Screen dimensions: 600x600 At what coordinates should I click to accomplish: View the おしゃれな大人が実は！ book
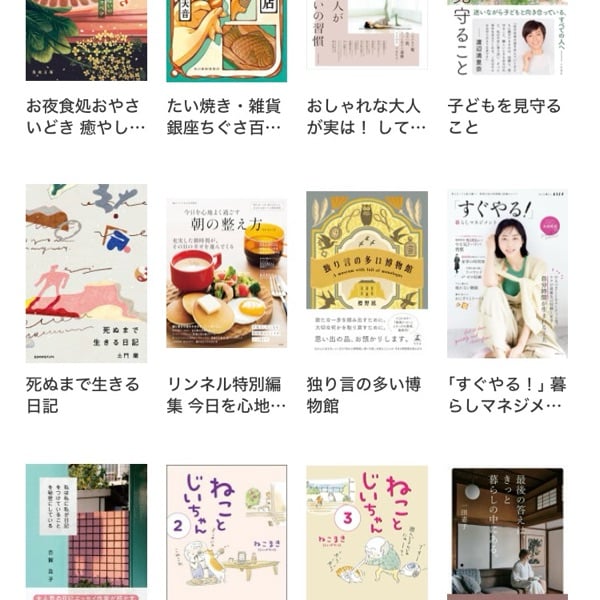pos(366,36)
